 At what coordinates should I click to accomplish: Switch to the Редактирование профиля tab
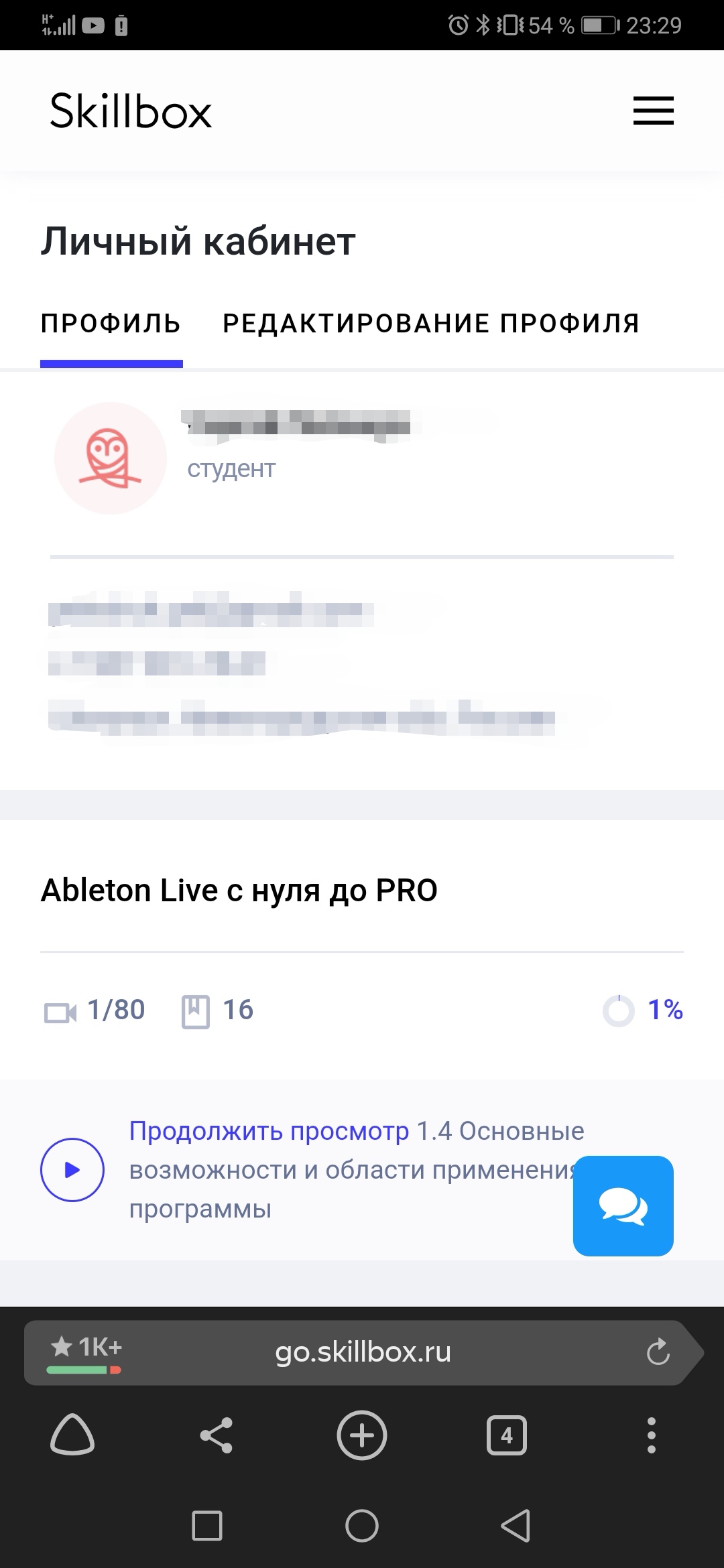tap(430, 324)
